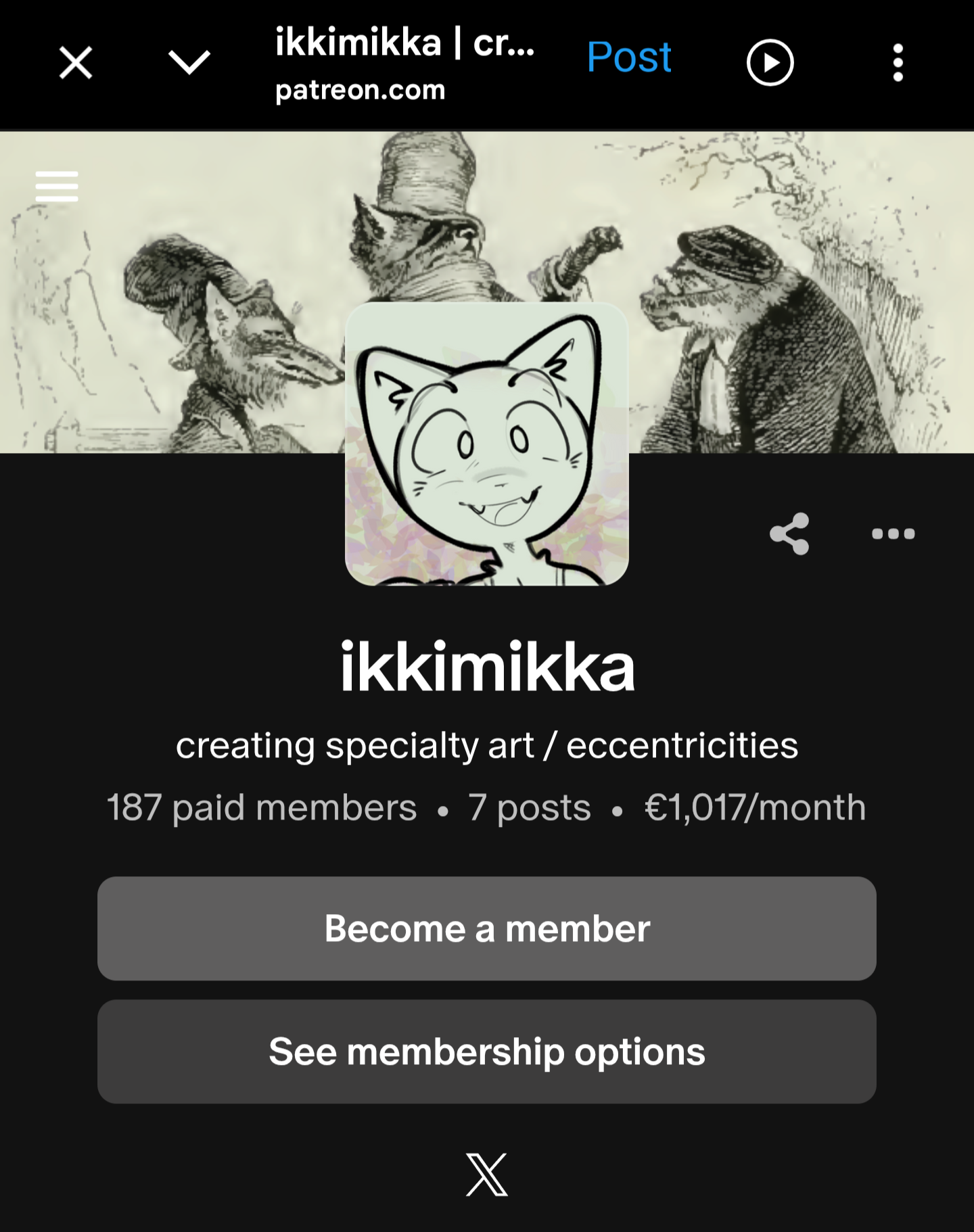Close the in-app browser
974x1232 pixels.
[76, 63]
